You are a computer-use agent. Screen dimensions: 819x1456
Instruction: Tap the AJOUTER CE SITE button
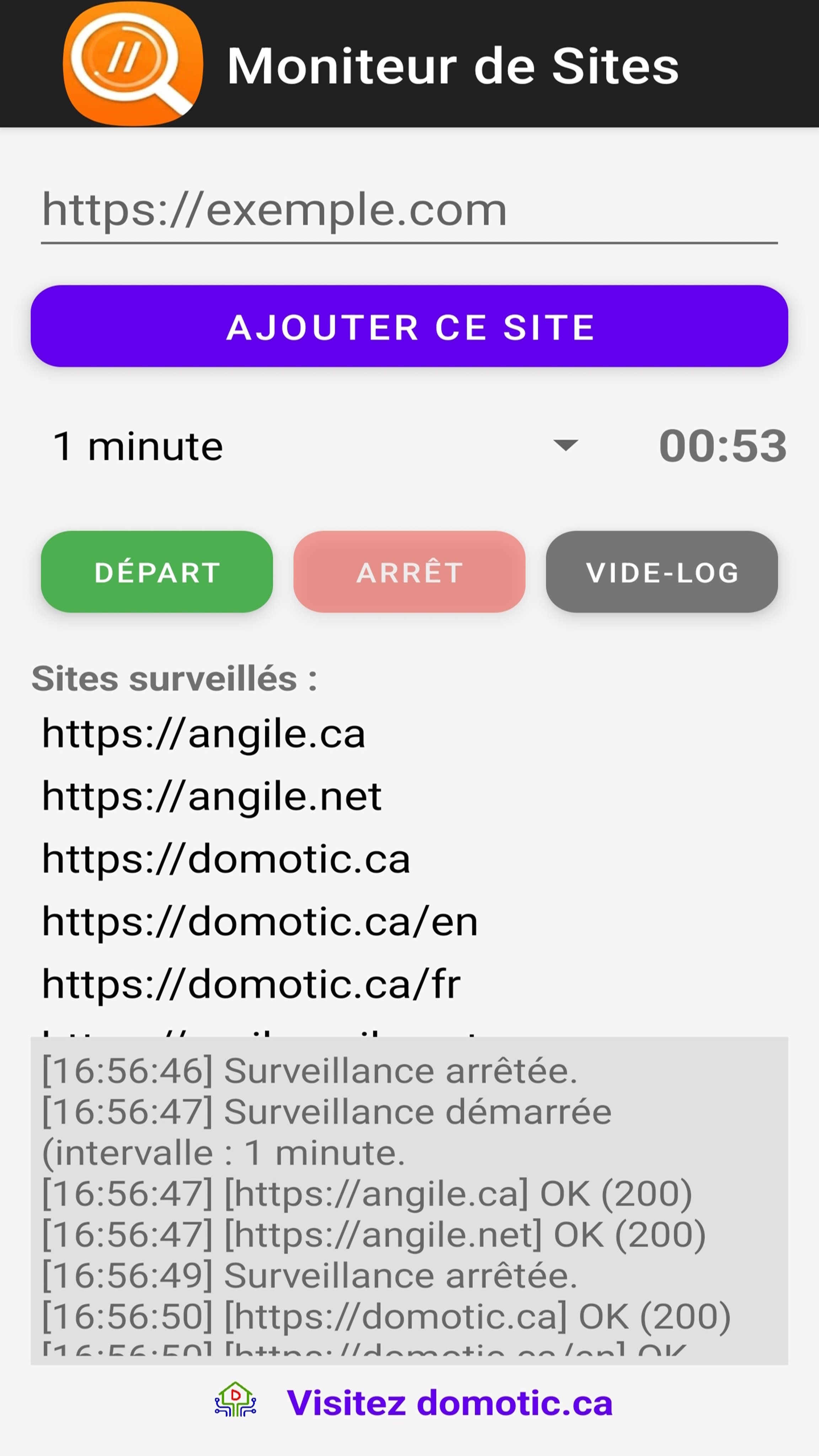[x=409, y=327]
